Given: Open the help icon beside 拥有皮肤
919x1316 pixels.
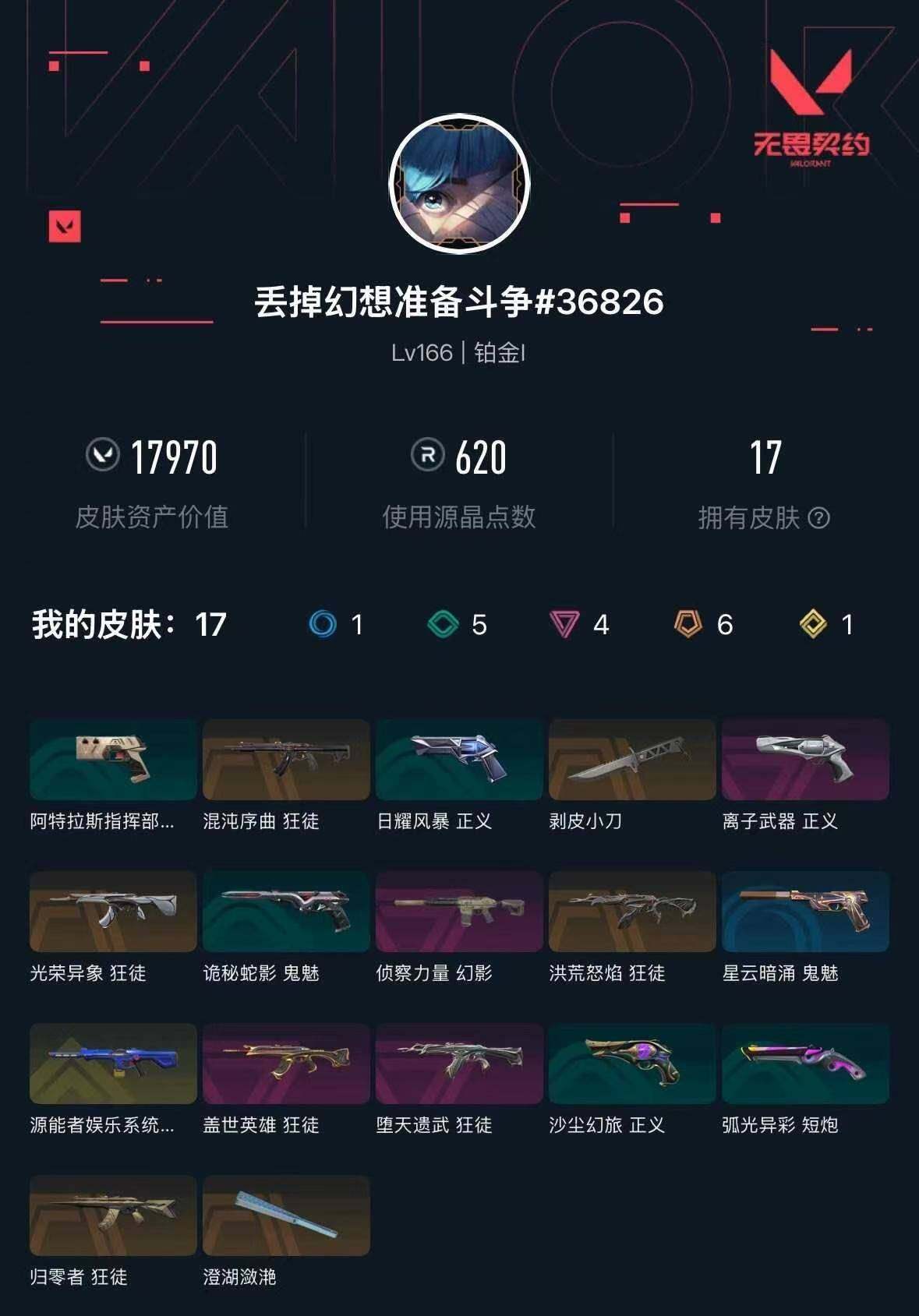Looking at the screenshot, I should [x=818, y=517].
